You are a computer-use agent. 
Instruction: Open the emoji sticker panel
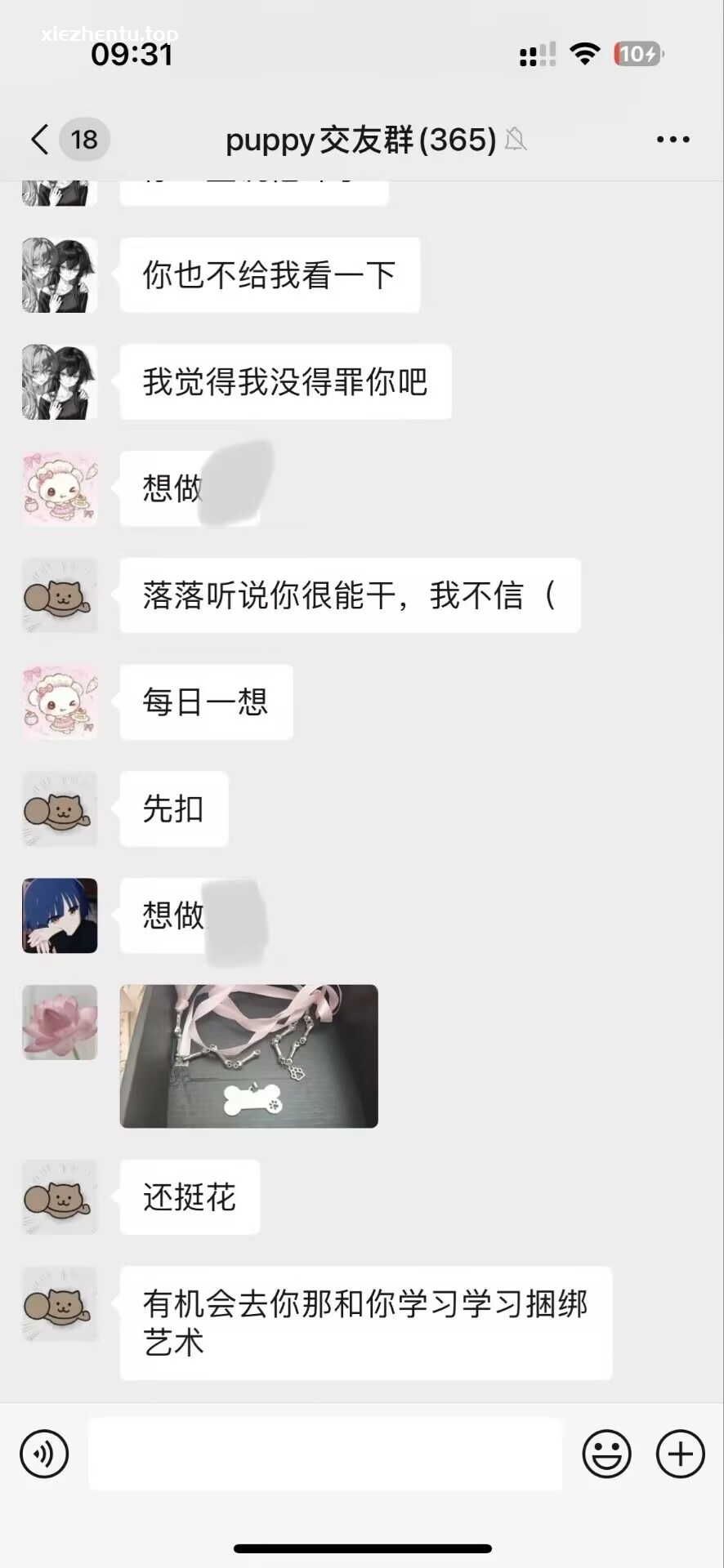pos(606,1454)
